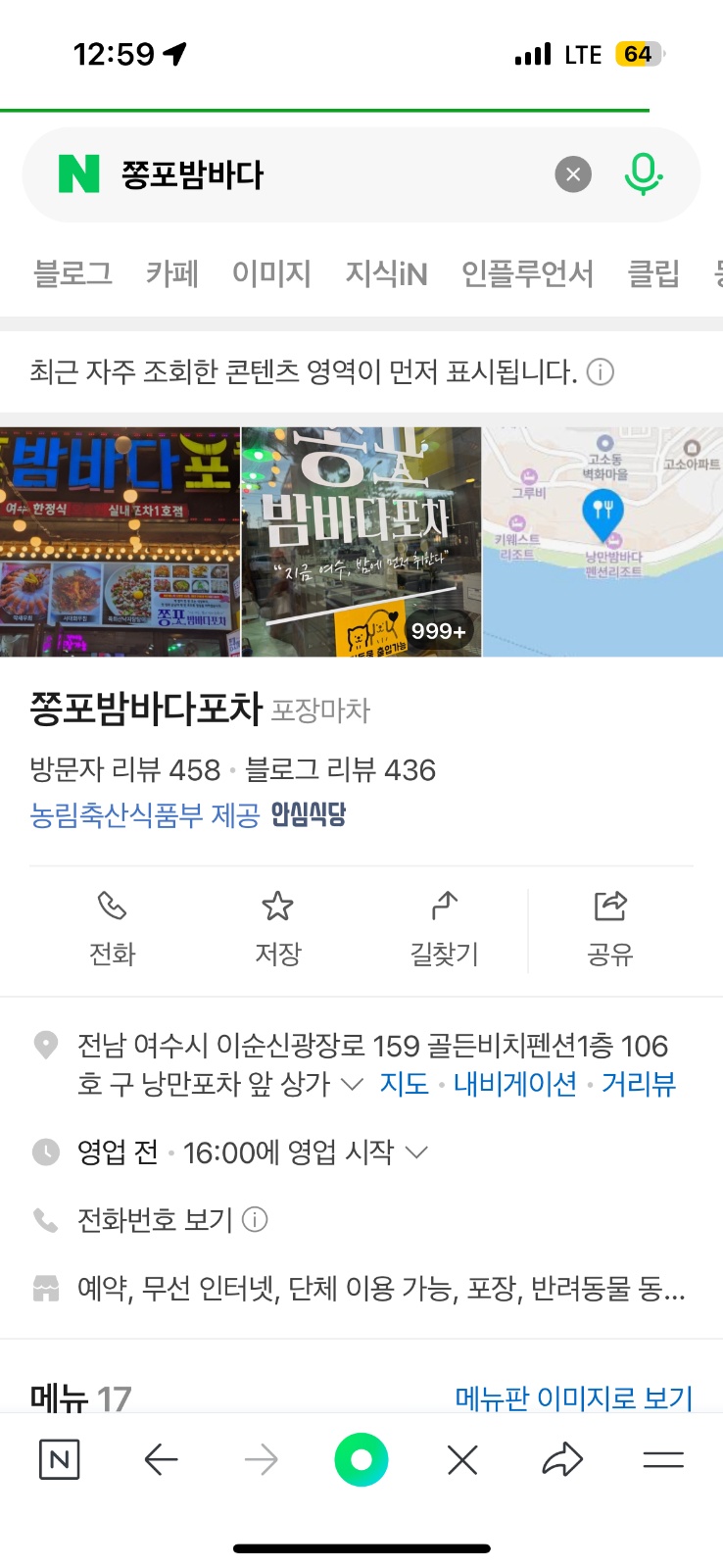Open the info icon next to the content notice
The width and height of the screenshot is (723, 1568).
[x=602, y=372]
